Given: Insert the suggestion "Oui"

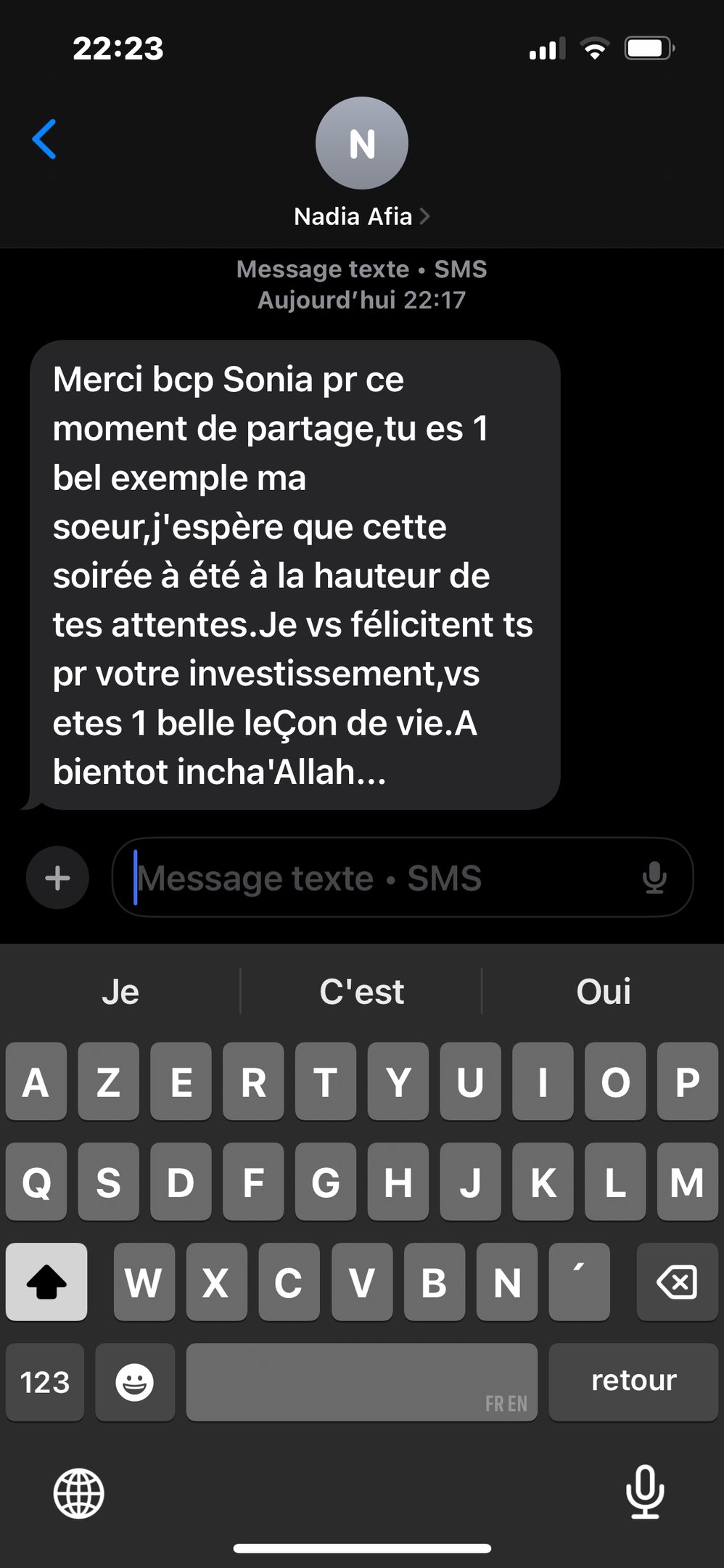Looking at the screenshot, I should point(603,992).
